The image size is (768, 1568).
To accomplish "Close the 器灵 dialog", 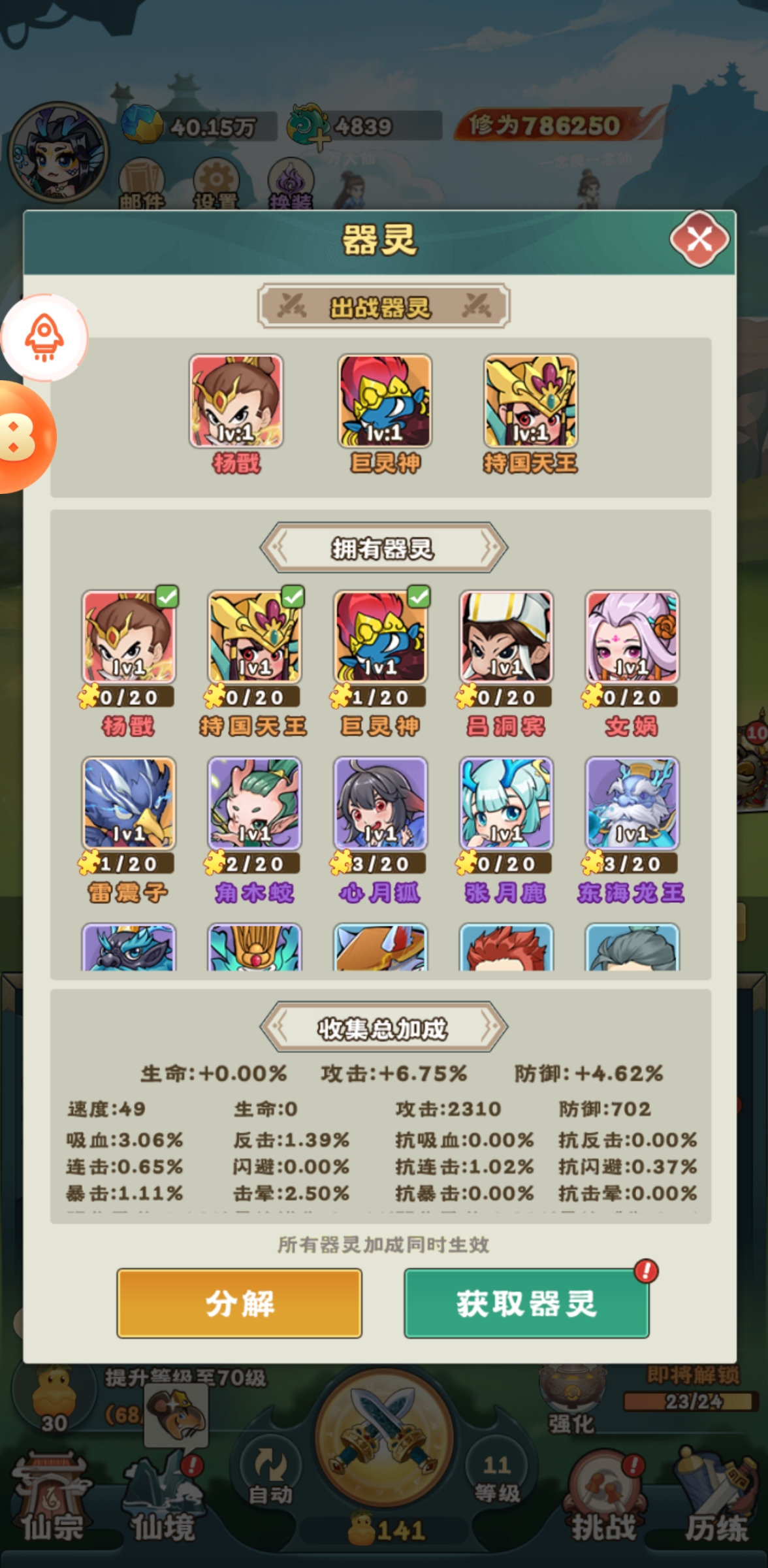I will click(x=699, y=239).
